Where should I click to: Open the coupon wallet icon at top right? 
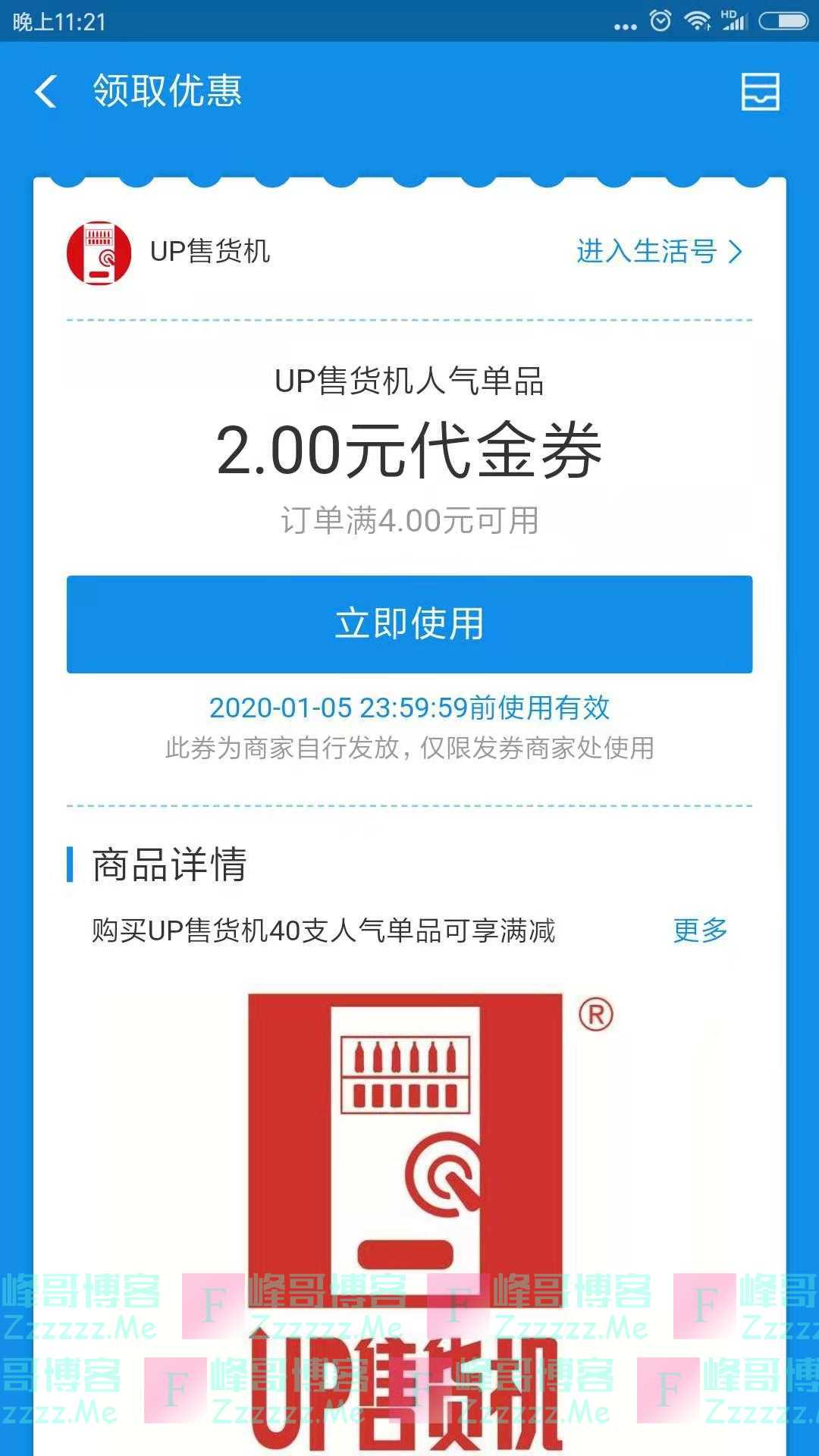click(760, 92)
